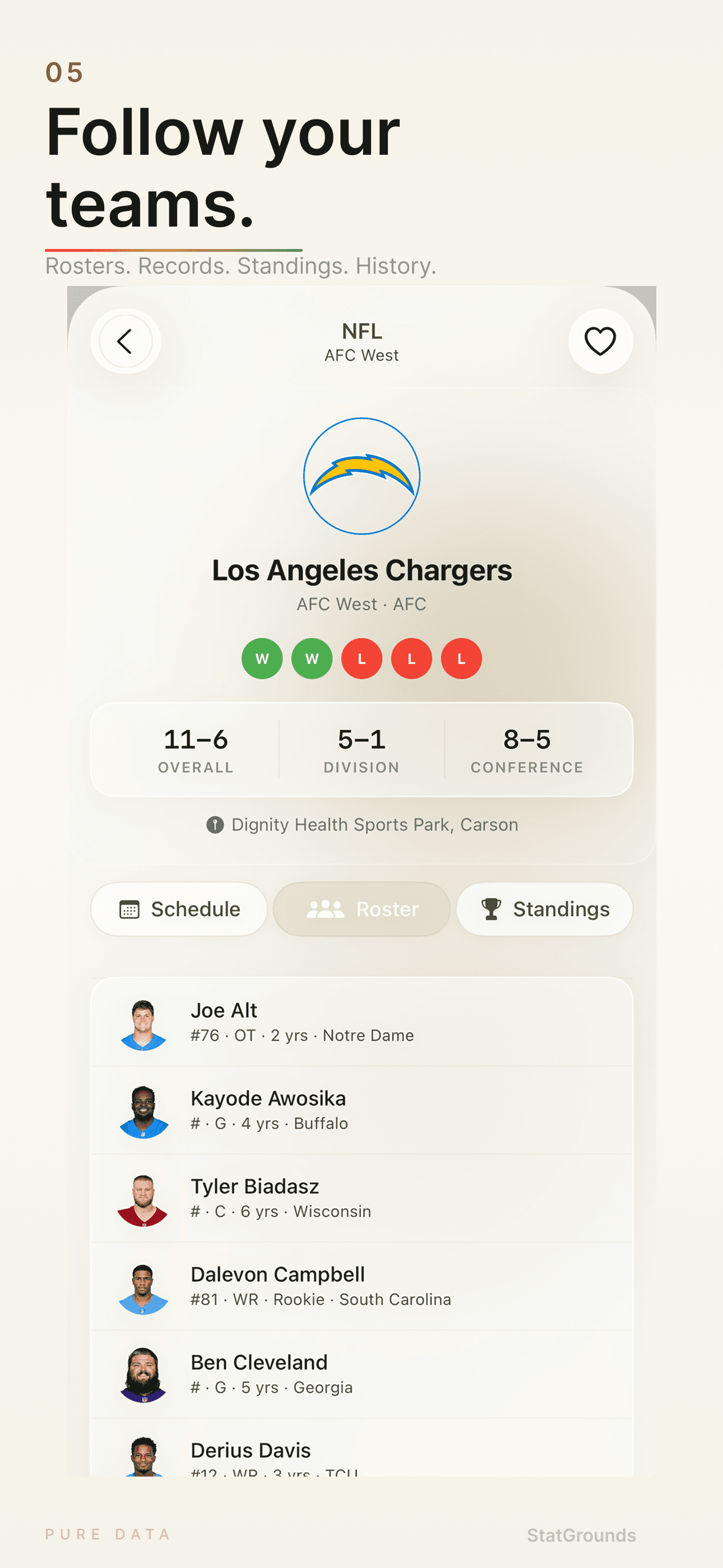Click the trophy icon next to Standings

tap(490, 909)
